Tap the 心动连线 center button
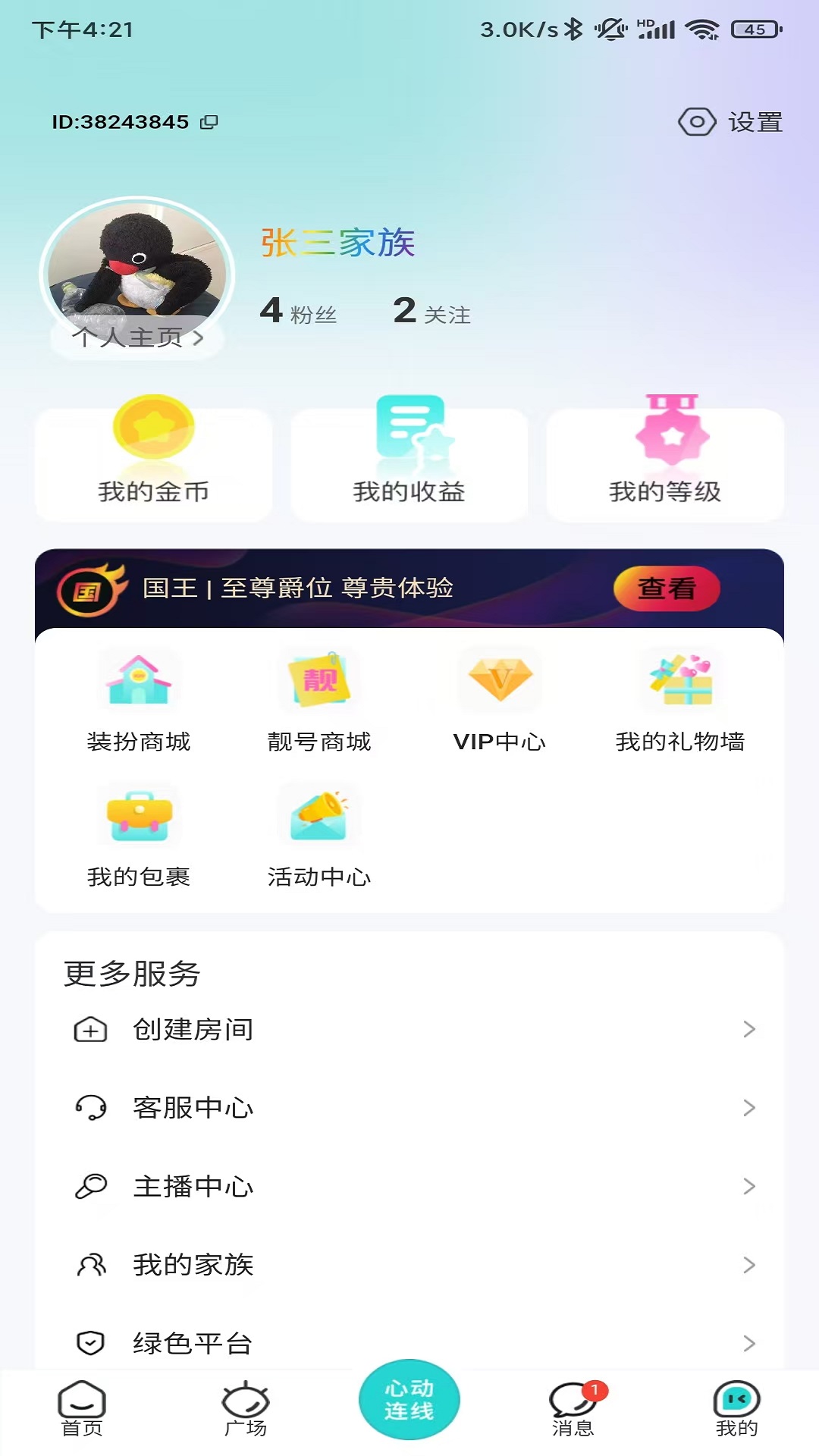The height and width of the screenshot is (1456, 819). click(409, 1400)
